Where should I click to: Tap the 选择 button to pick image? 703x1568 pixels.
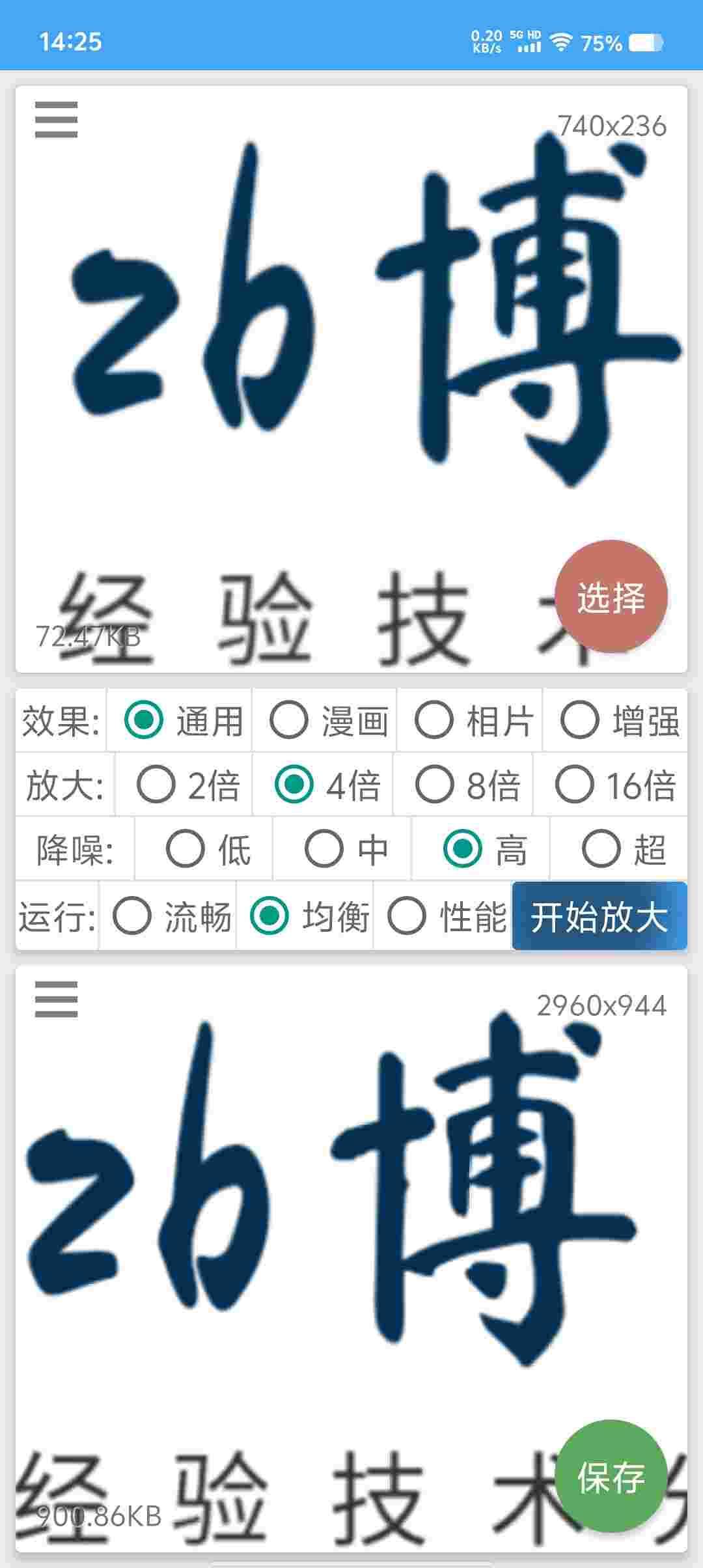[x=611, y=597]
